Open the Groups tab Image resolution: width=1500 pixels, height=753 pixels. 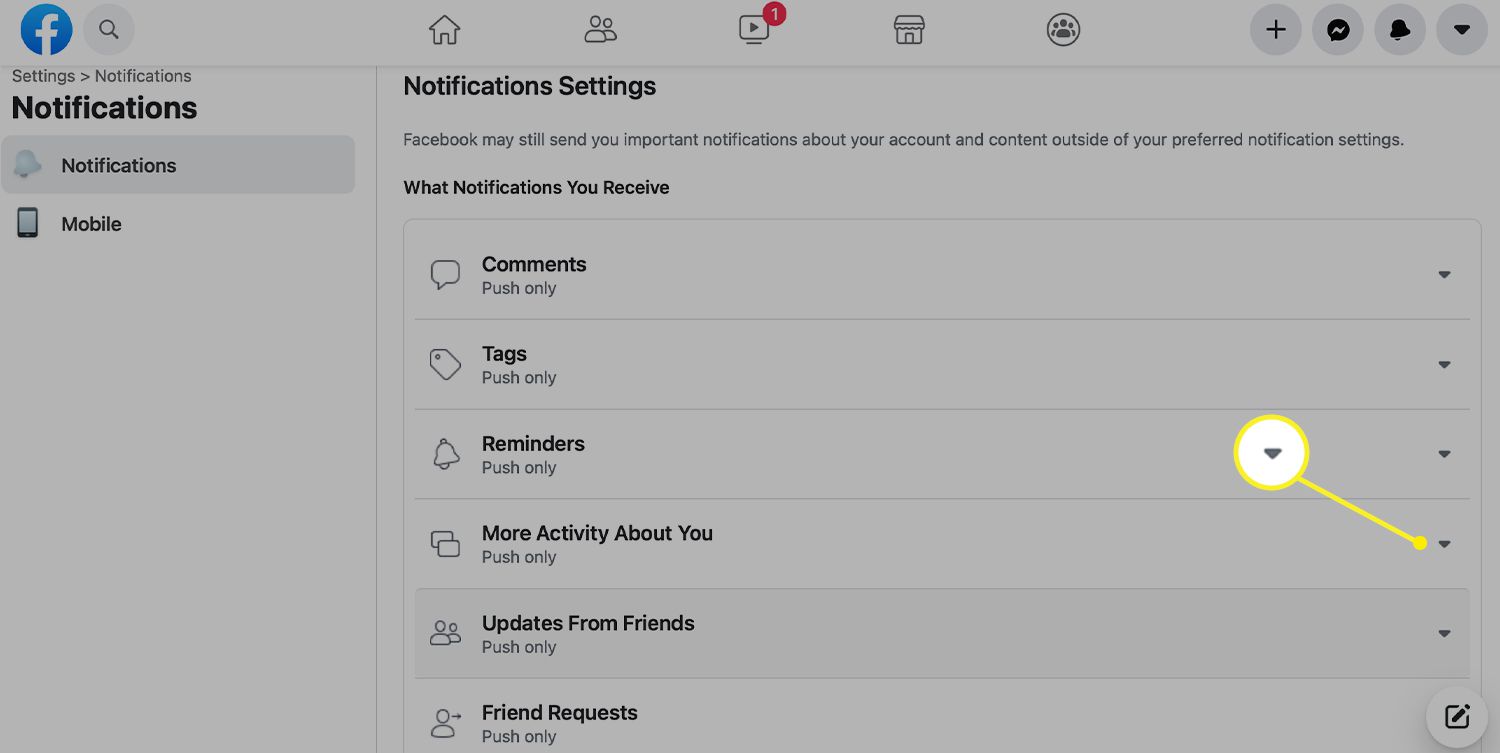pyautogui.click(x=1063, y=30)
